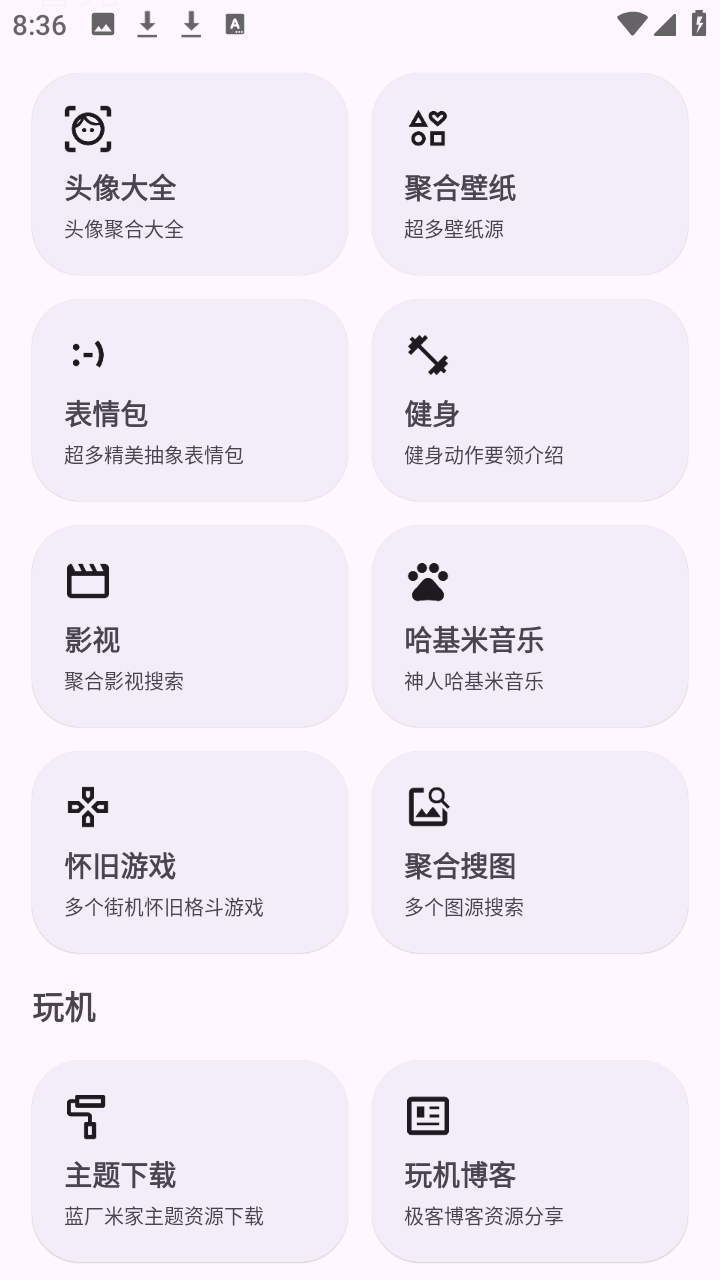This screenshot has width=720, height=1280.
Task: Click the download arrow in the status bar
Action: pyautogui.click(x=147, y=22)
